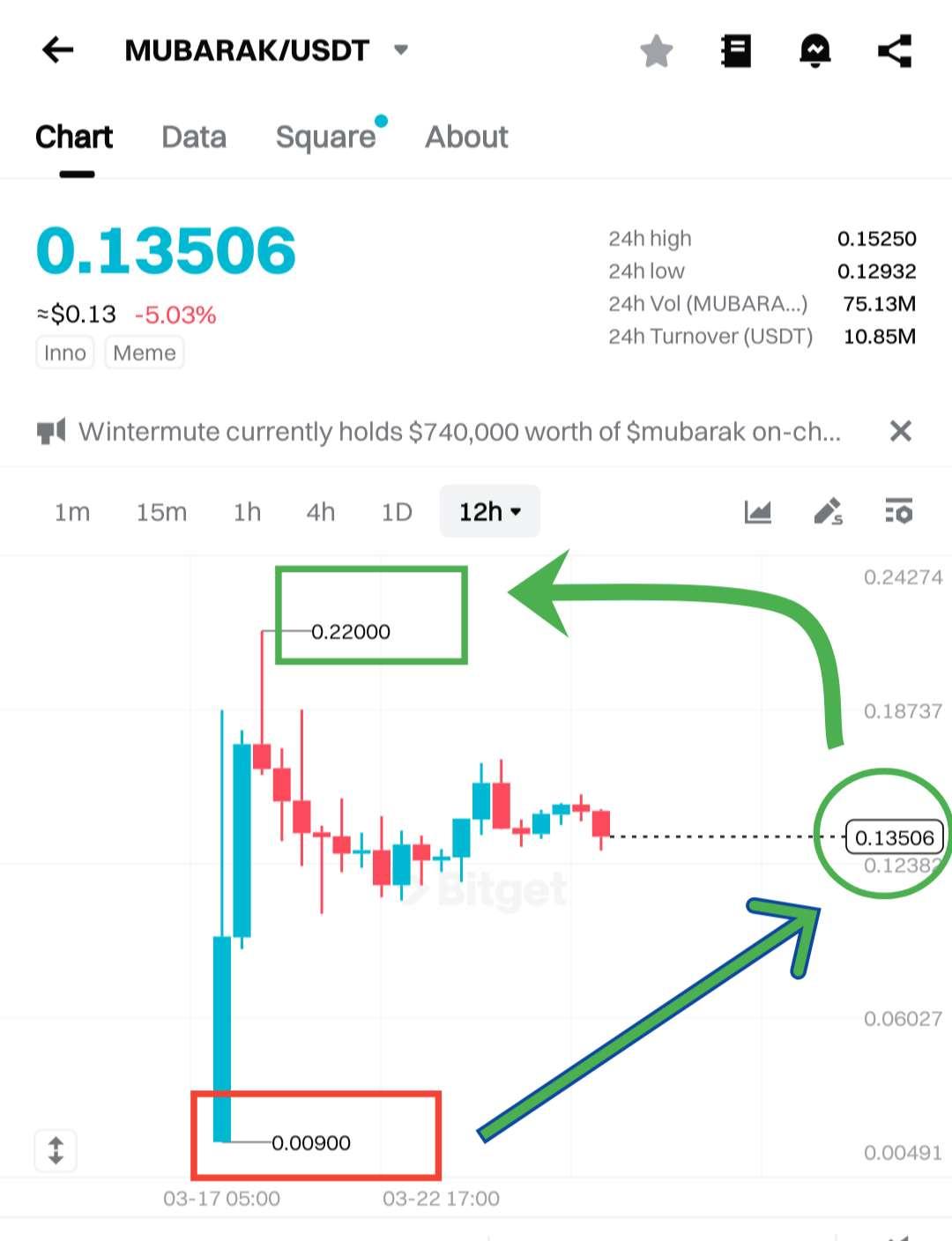
Task: Read the Wintermute announcement headline
Action: click(458, 432)
